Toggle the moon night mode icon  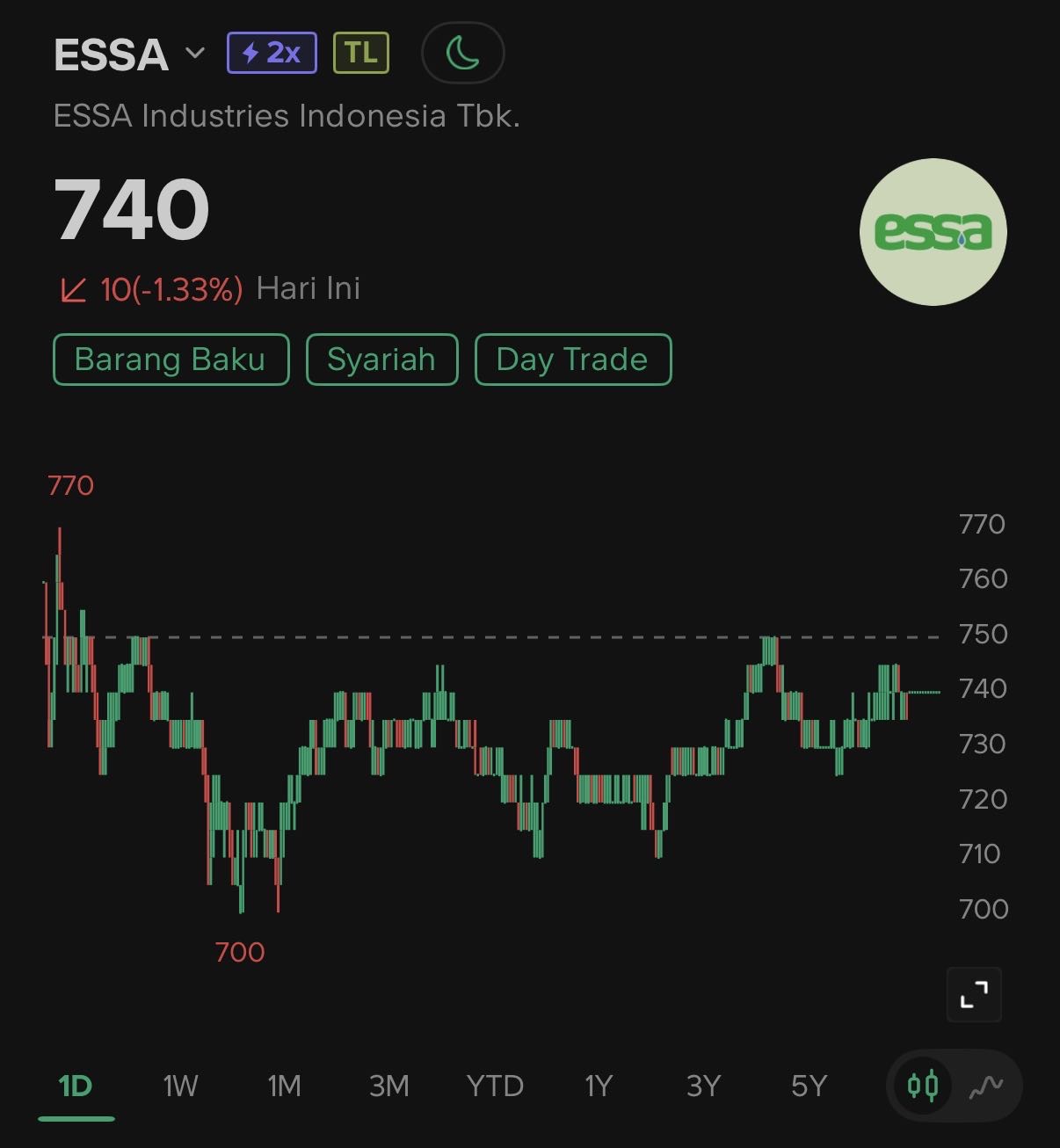(463, 53)
